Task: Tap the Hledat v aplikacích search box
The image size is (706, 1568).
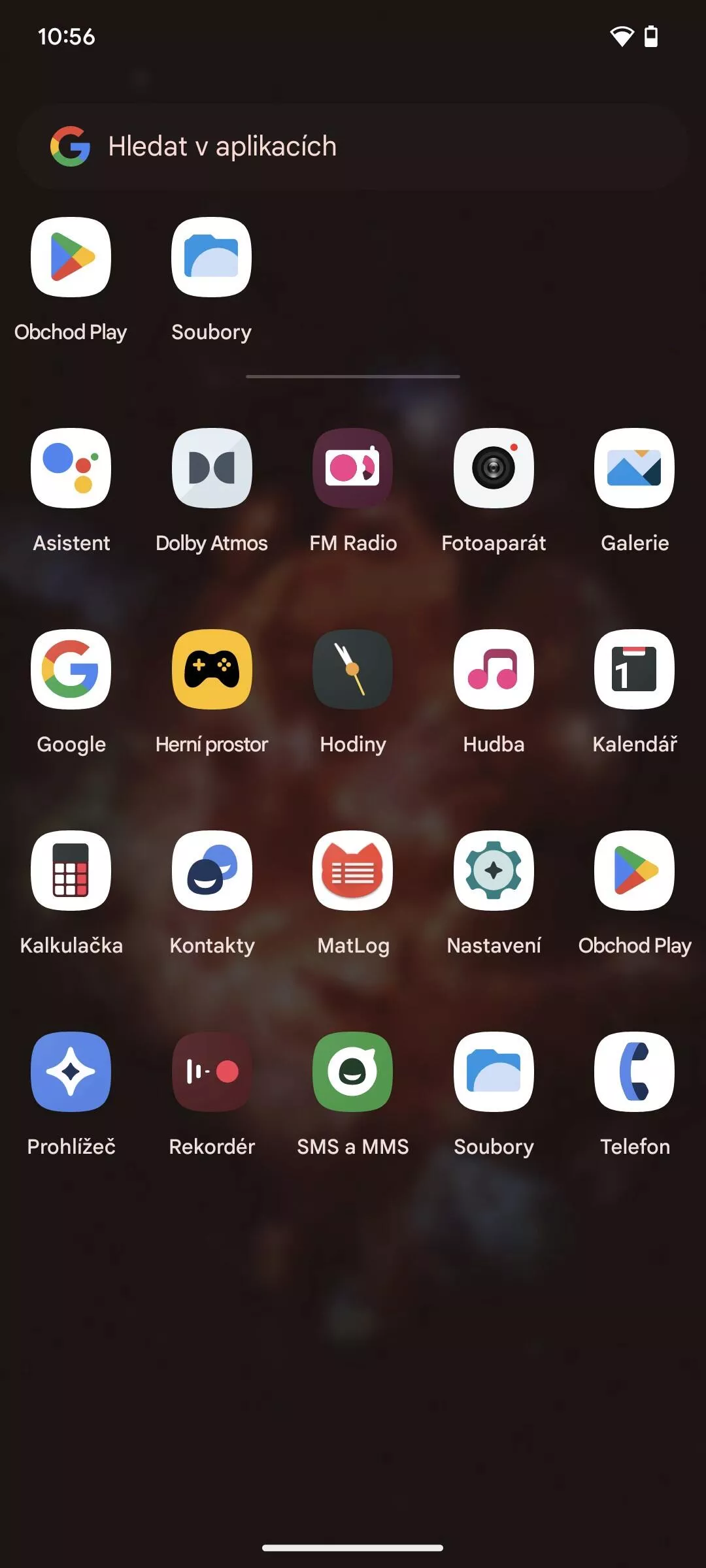Action: [x=353, y=146]
